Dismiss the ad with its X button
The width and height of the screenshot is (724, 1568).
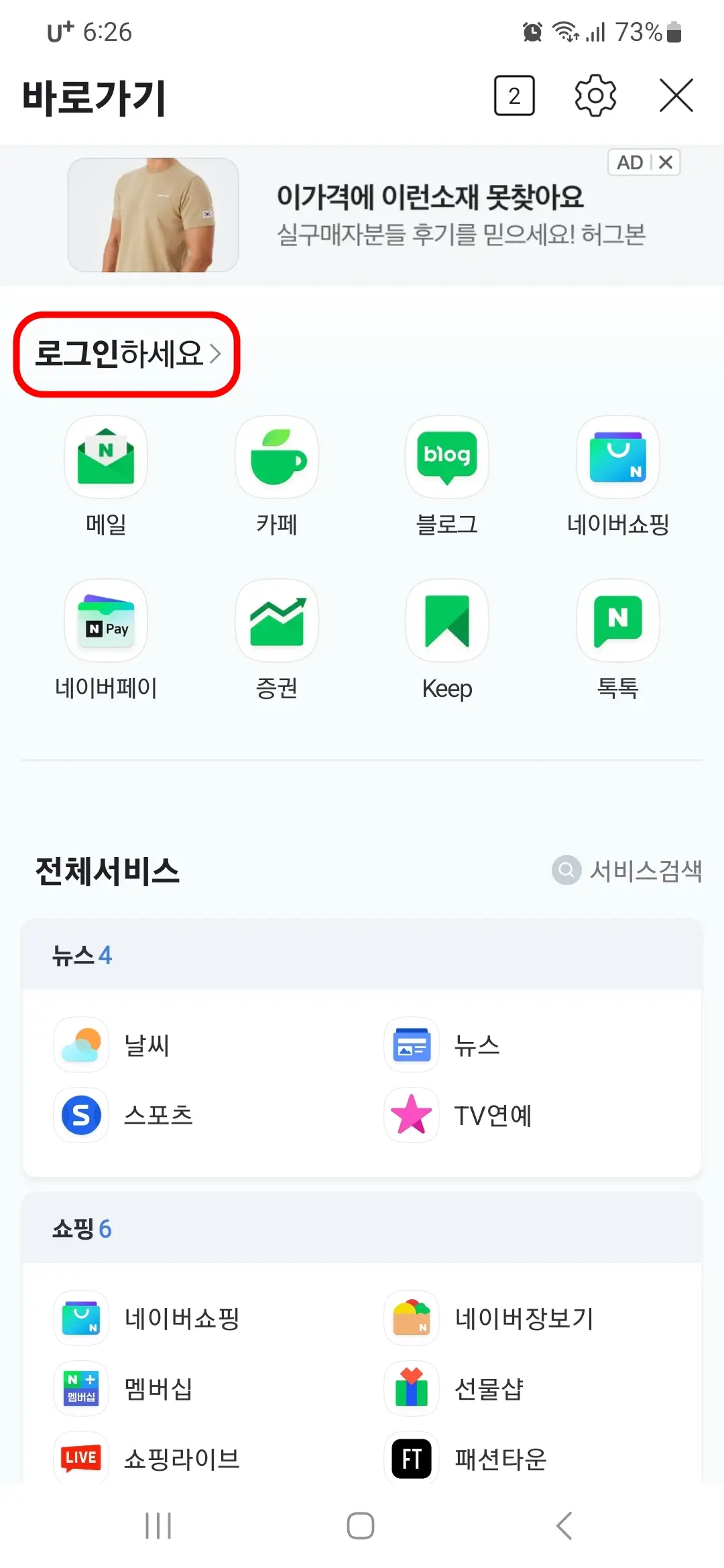(665, 162)
